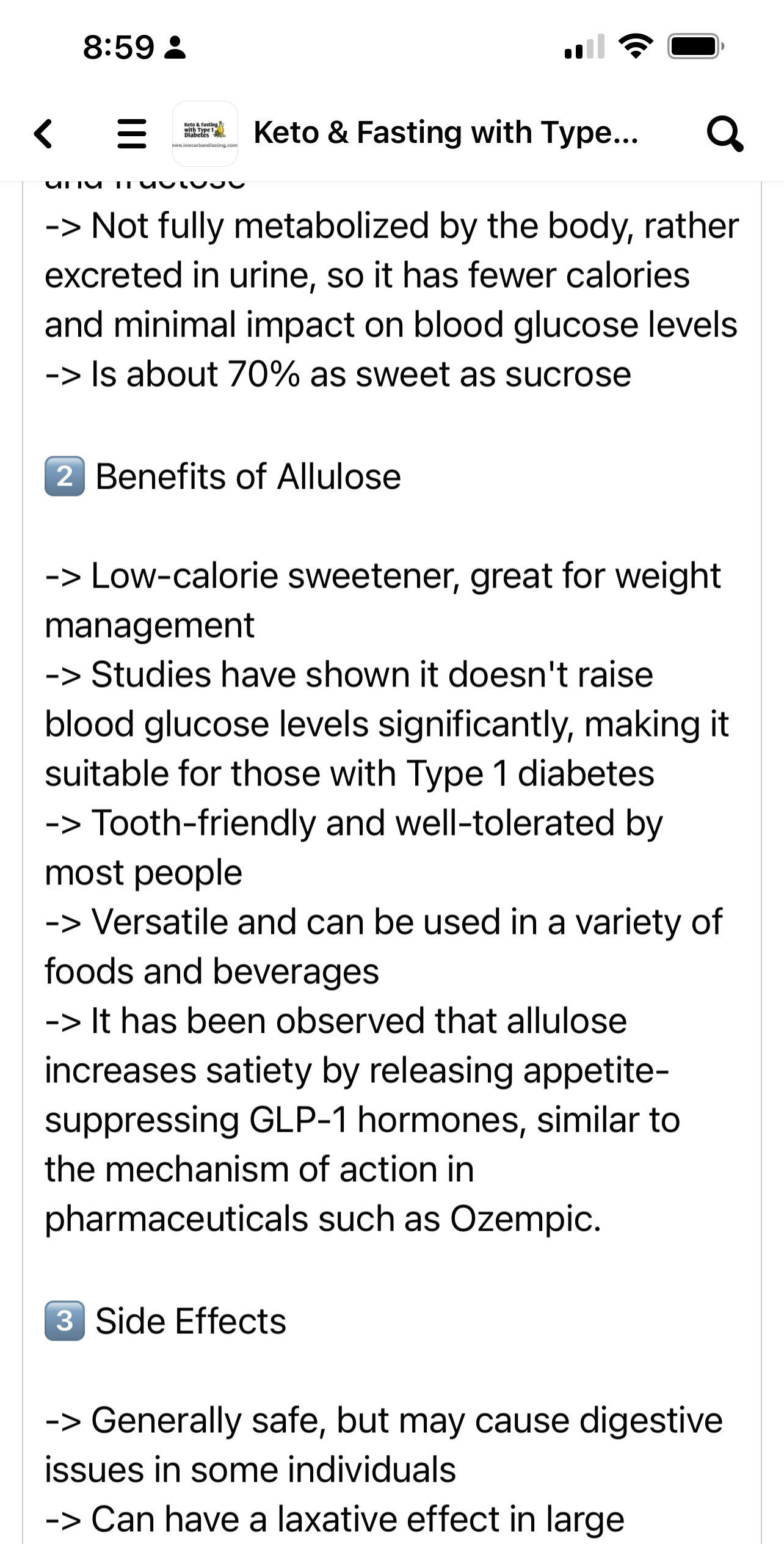Search within the group
Image resolution: width=784 pixels, height=1544 pixels.
point(724,133)
